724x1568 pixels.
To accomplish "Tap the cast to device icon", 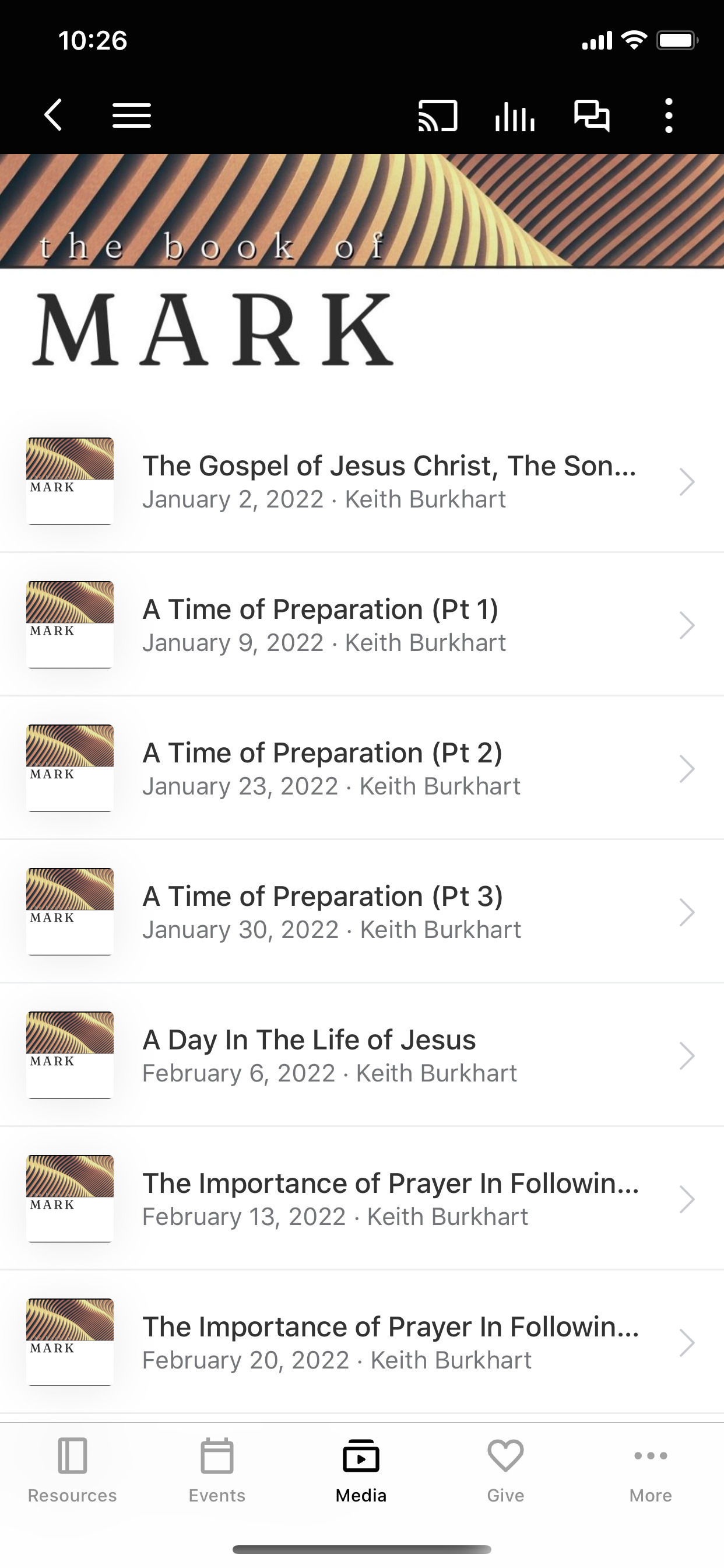I will pos(437,115).
